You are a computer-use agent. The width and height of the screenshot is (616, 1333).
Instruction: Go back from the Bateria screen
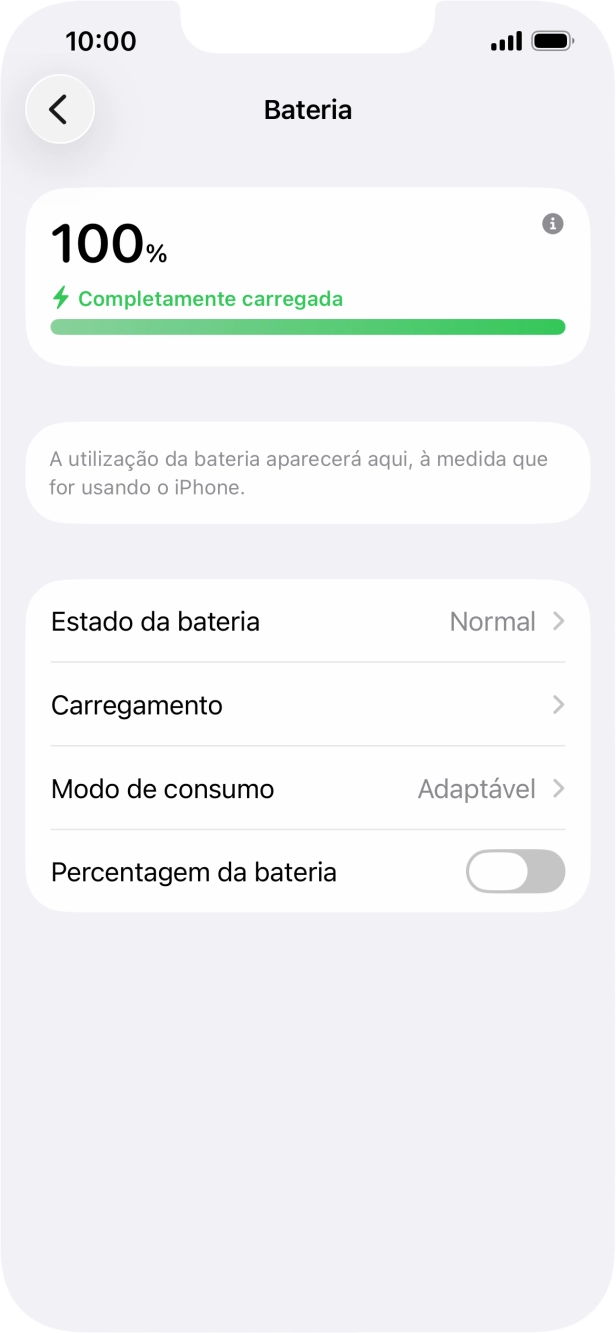point(59,109)
